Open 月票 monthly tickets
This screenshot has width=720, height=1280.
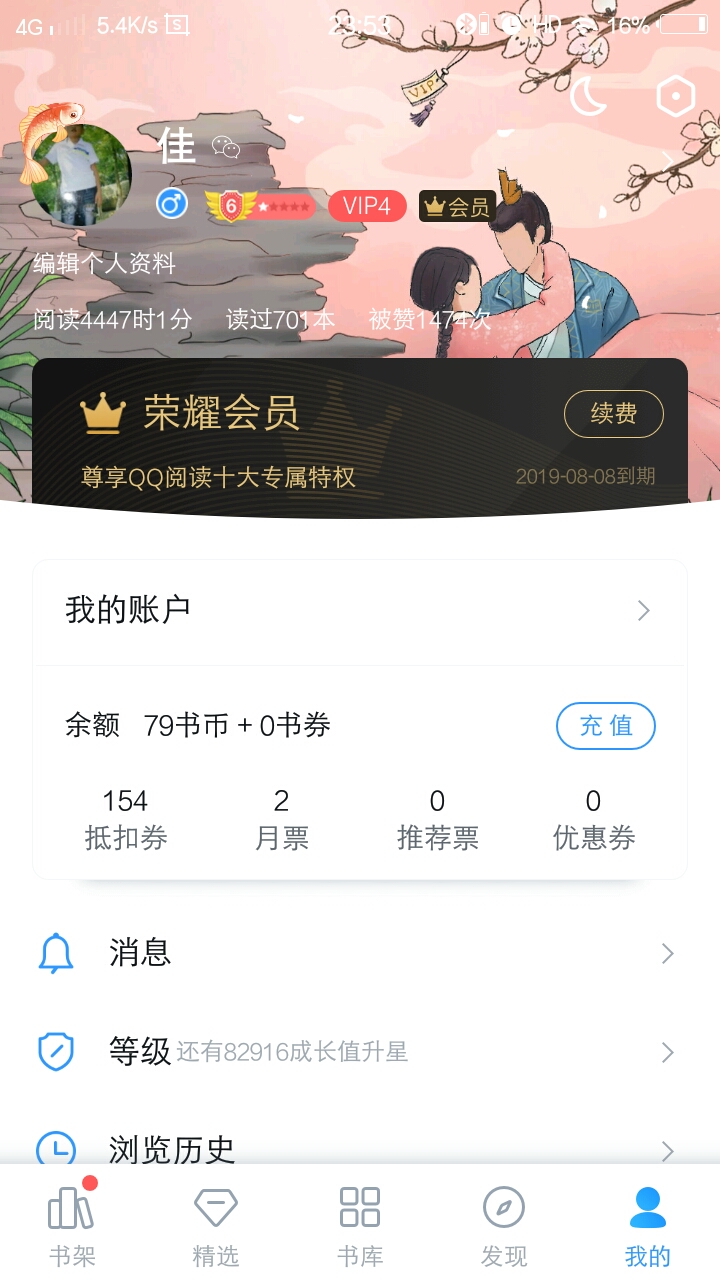[x=282, y=819]
